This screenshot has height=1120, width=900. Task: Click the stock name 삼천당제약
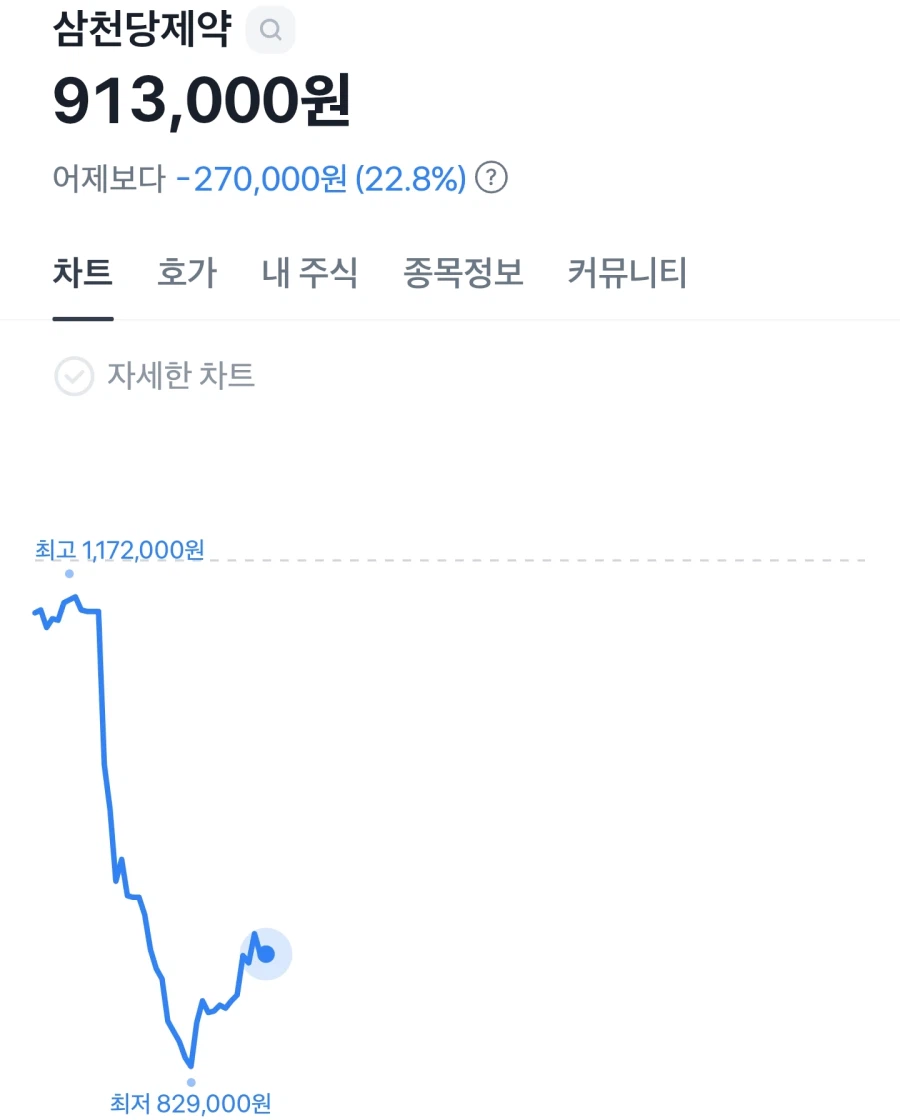coord(142,29)
